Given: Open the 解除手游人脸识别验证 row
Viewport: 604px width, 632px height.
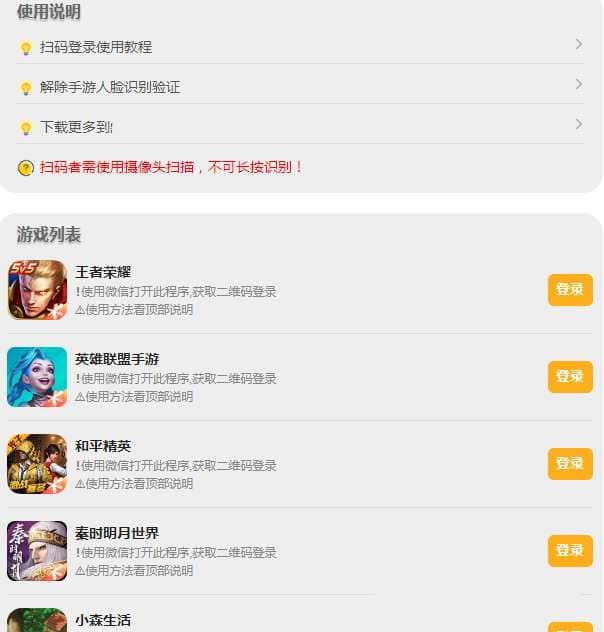Looking at the screenshot, I should point(300,87).
